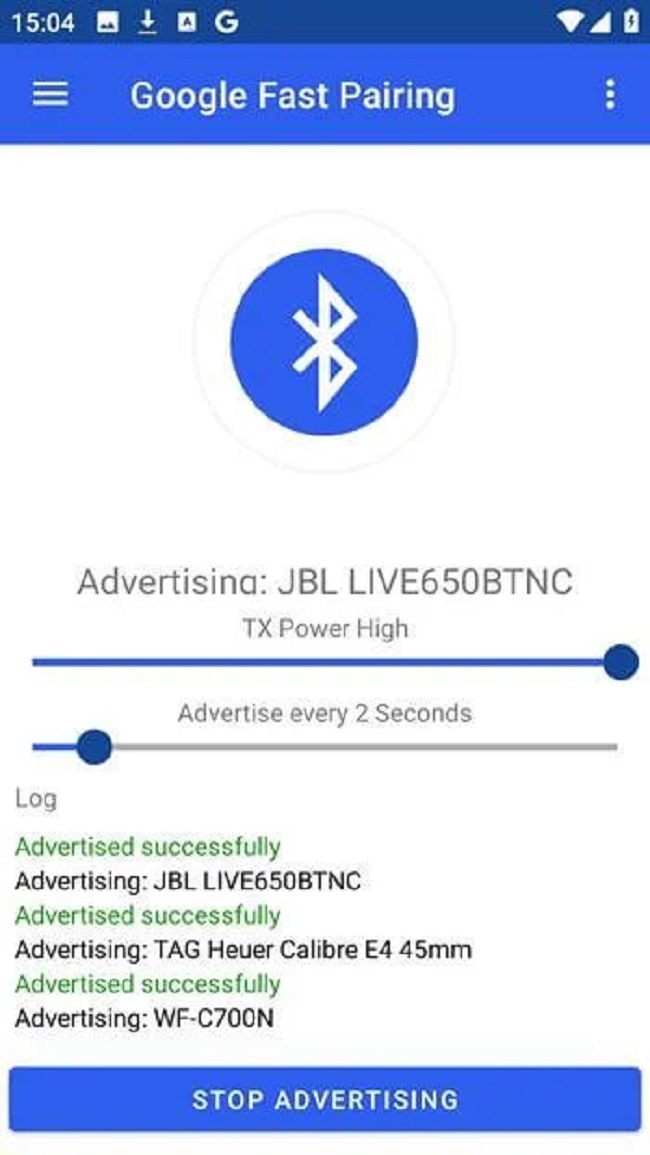Tap the Stop Advertising button
The height and width of the screenshot is (1155, 650).
click(x=325, y=1099)
